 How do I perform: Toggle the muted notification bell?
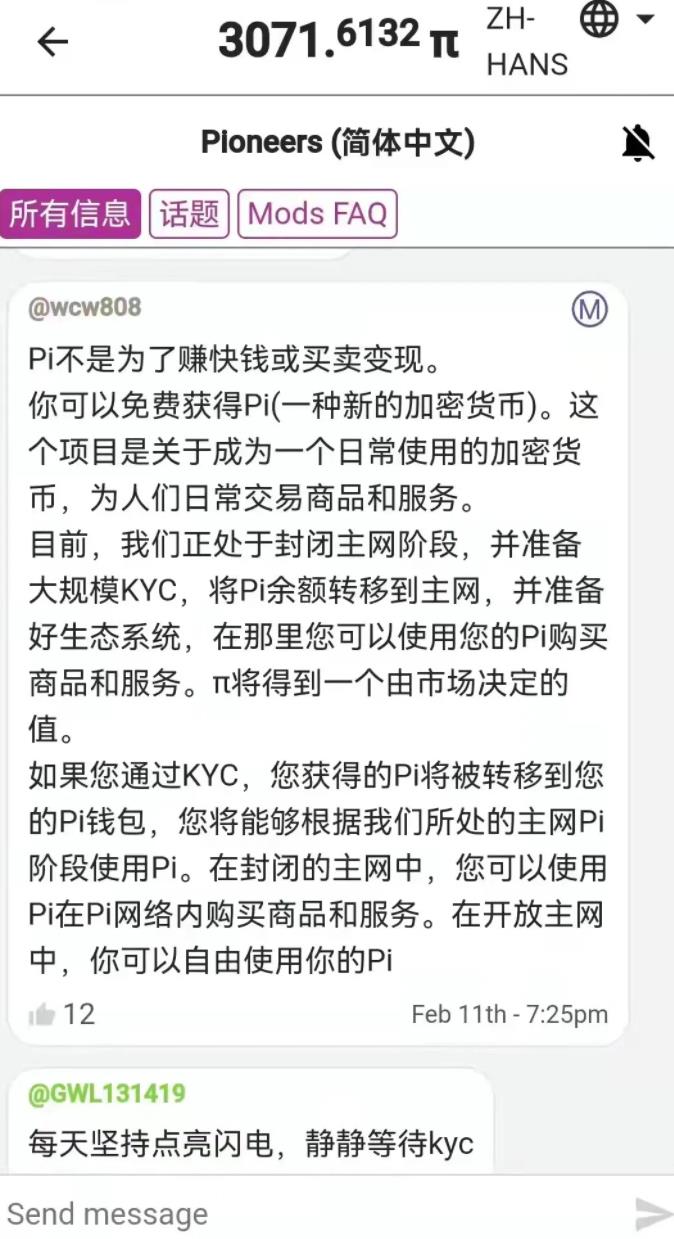pyautogui.click(x=637, y=144)
